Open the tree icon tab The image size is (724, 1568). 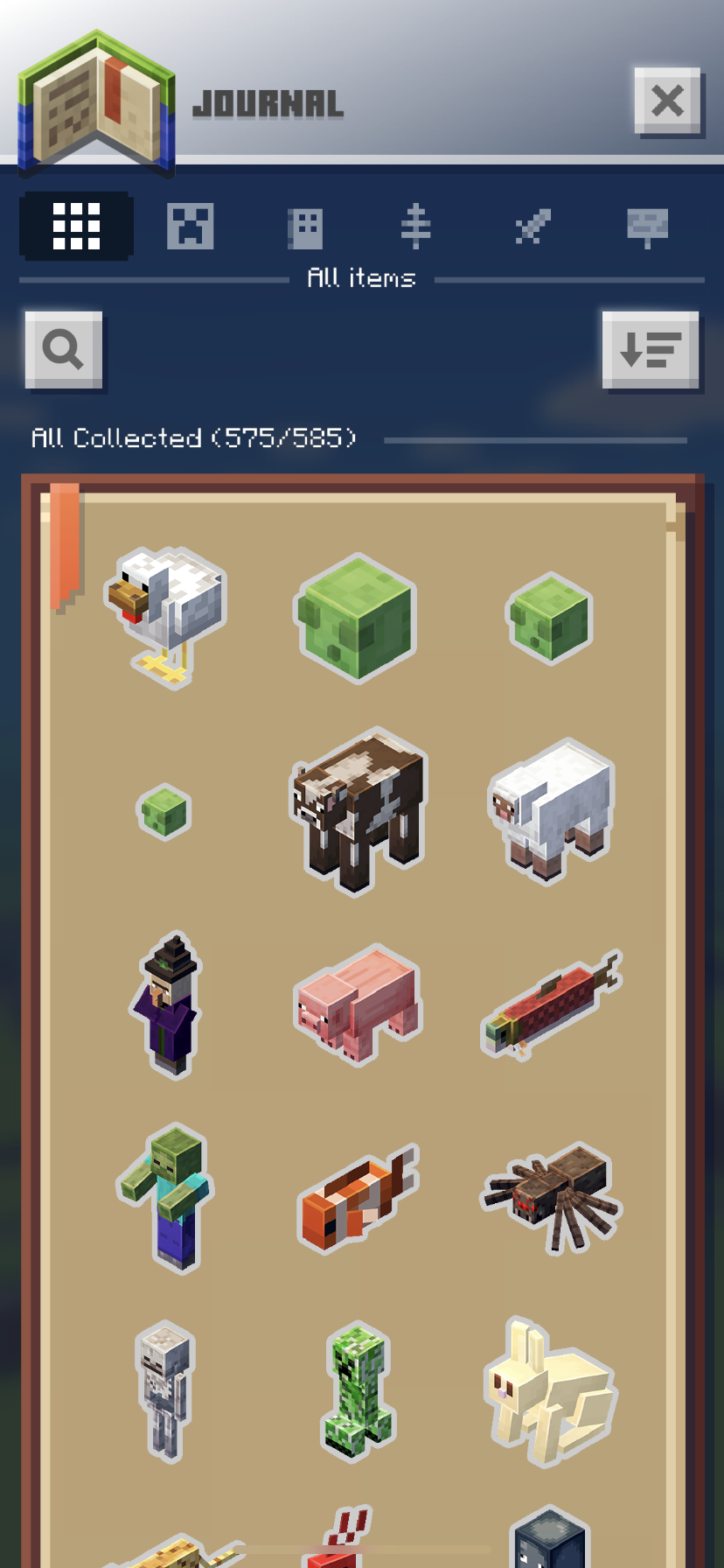(x=416, y=227)
